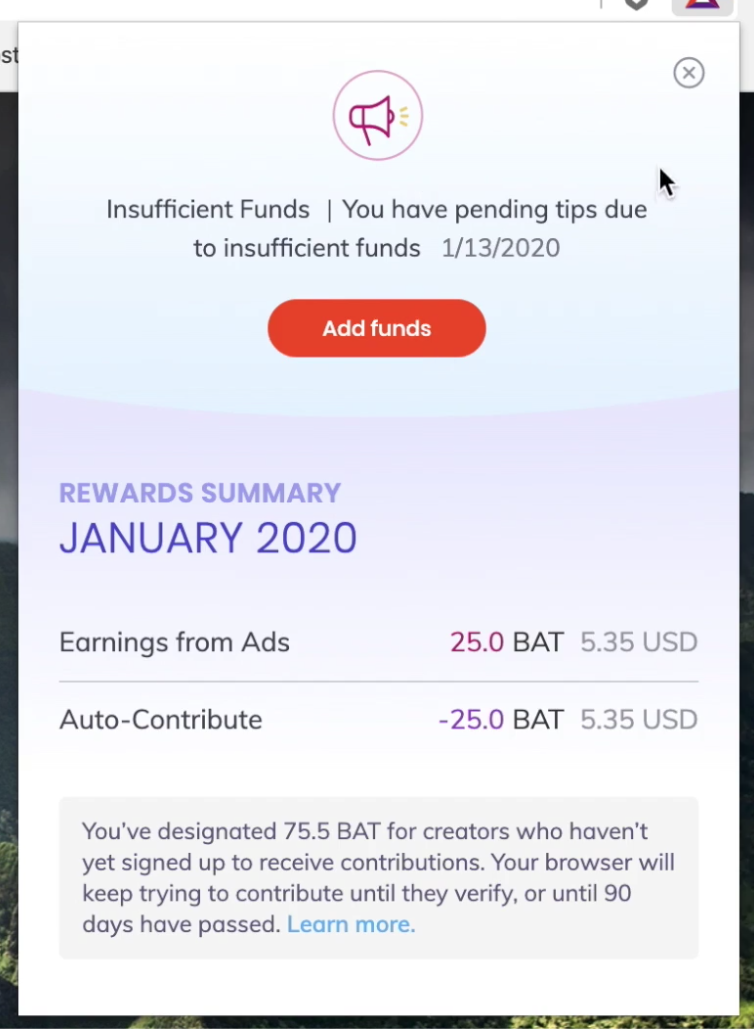Click the divider between earnings and Auto-Contribute
Image resolution: width=754 pixels, height=1029 pixels.
click(x=377, y=680)
